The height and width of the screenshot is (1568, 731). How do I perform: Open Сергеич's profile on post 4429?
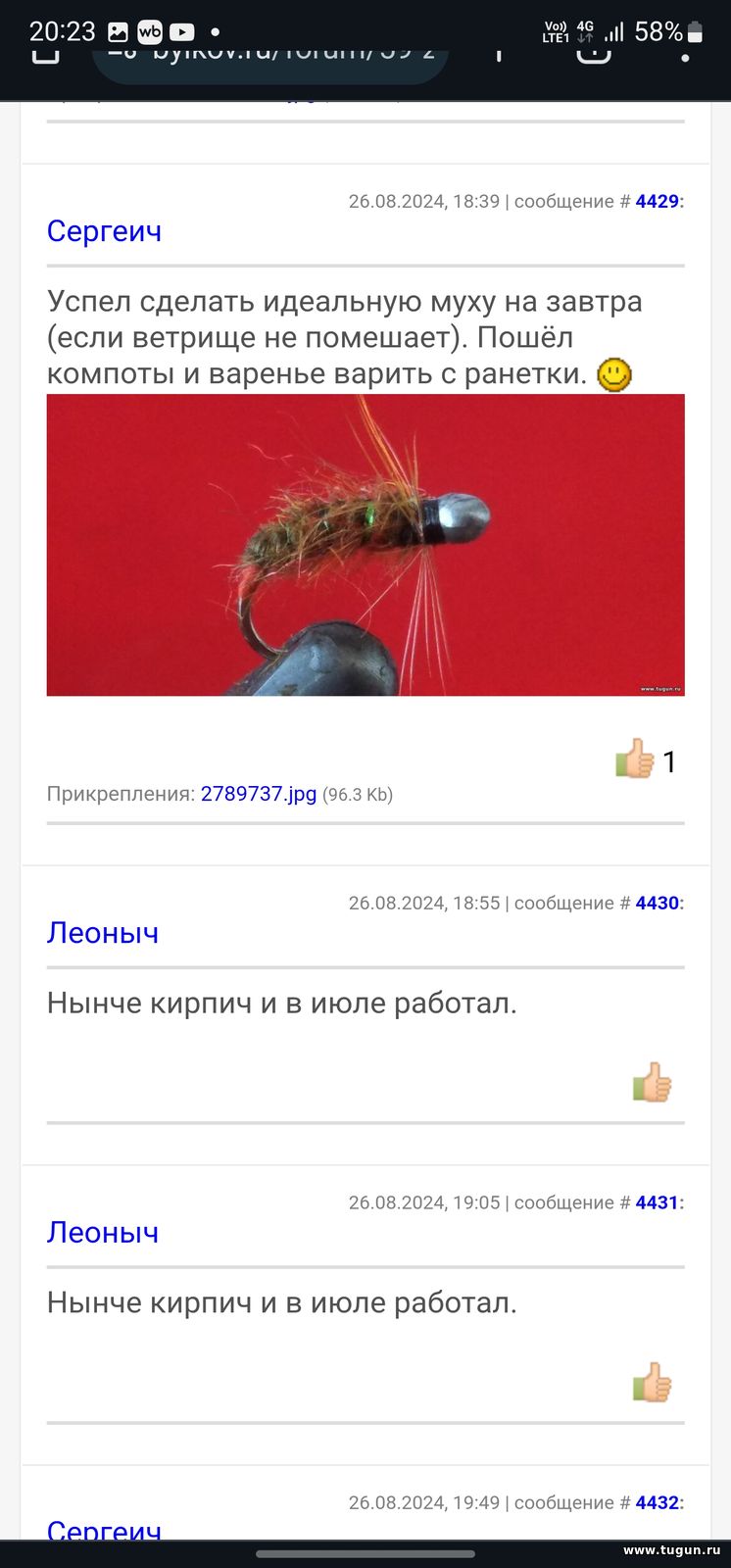104,231
